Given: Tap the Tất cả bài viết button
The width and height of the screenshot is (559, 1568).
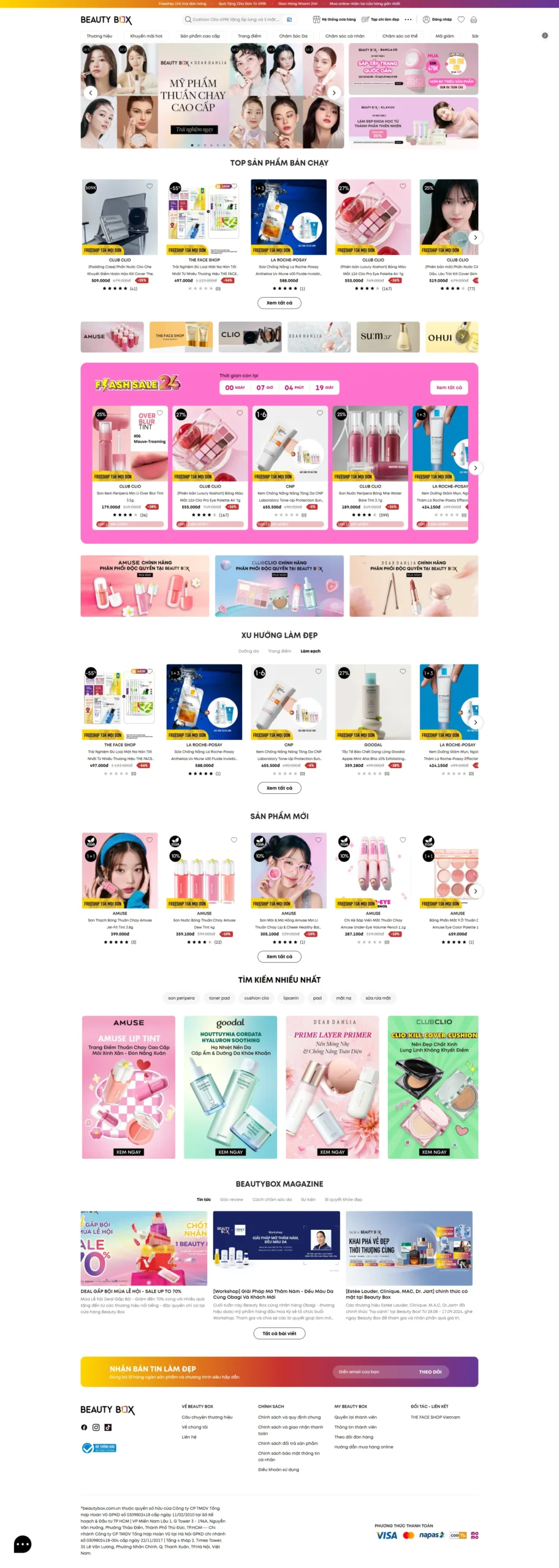Looking at the screenshot, I should pyautogui.click(x=279, y=1333).
